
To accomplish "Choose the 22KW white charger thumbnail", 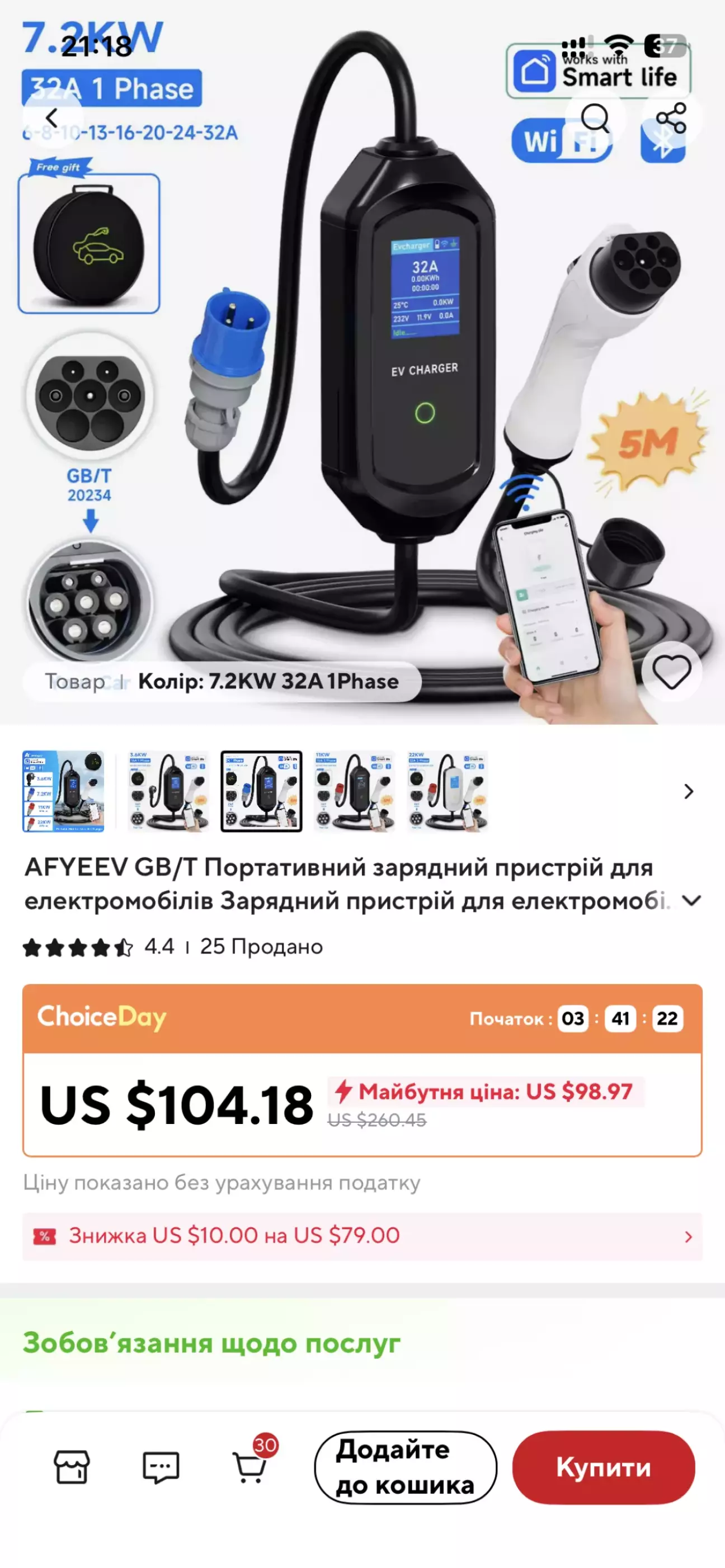I will [x=448, y=791].
